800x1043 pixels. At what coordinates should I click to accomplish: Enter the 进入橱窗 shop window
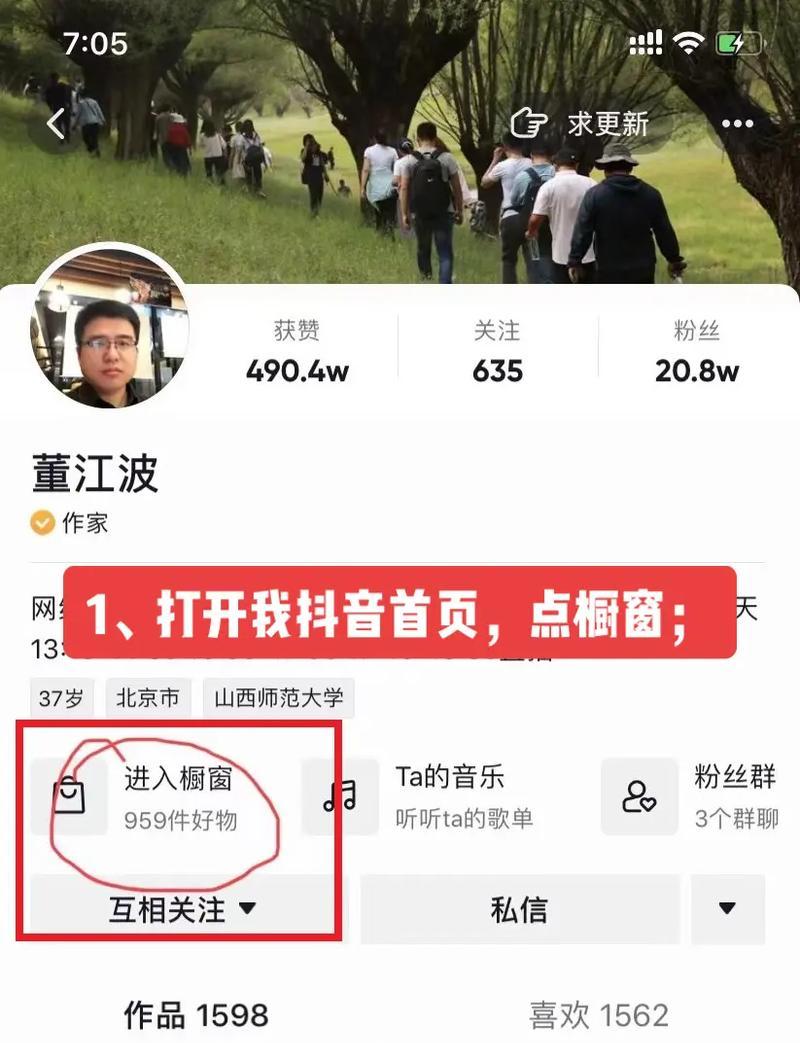[150, 796]
